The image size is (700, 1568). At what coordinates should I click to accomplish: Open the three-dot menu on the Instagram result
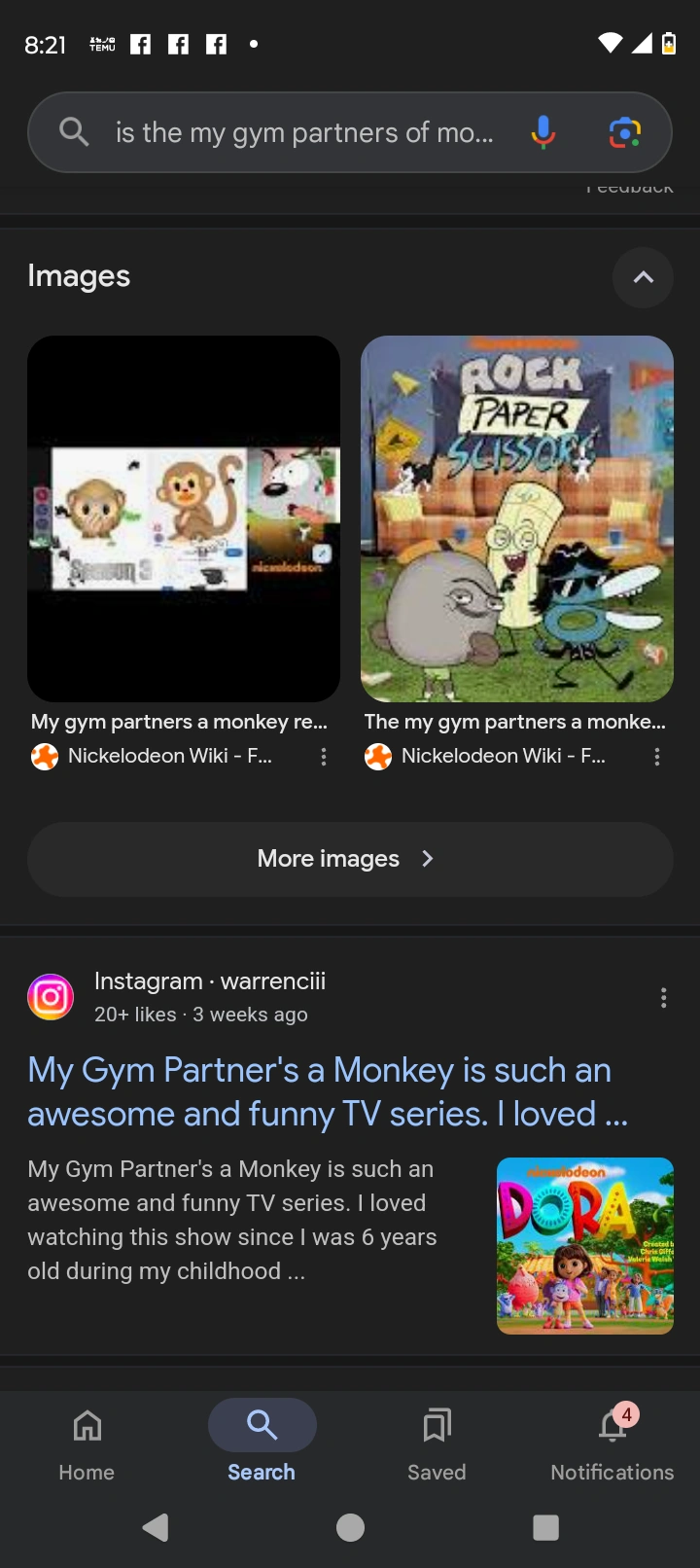[x=663, y=997]
